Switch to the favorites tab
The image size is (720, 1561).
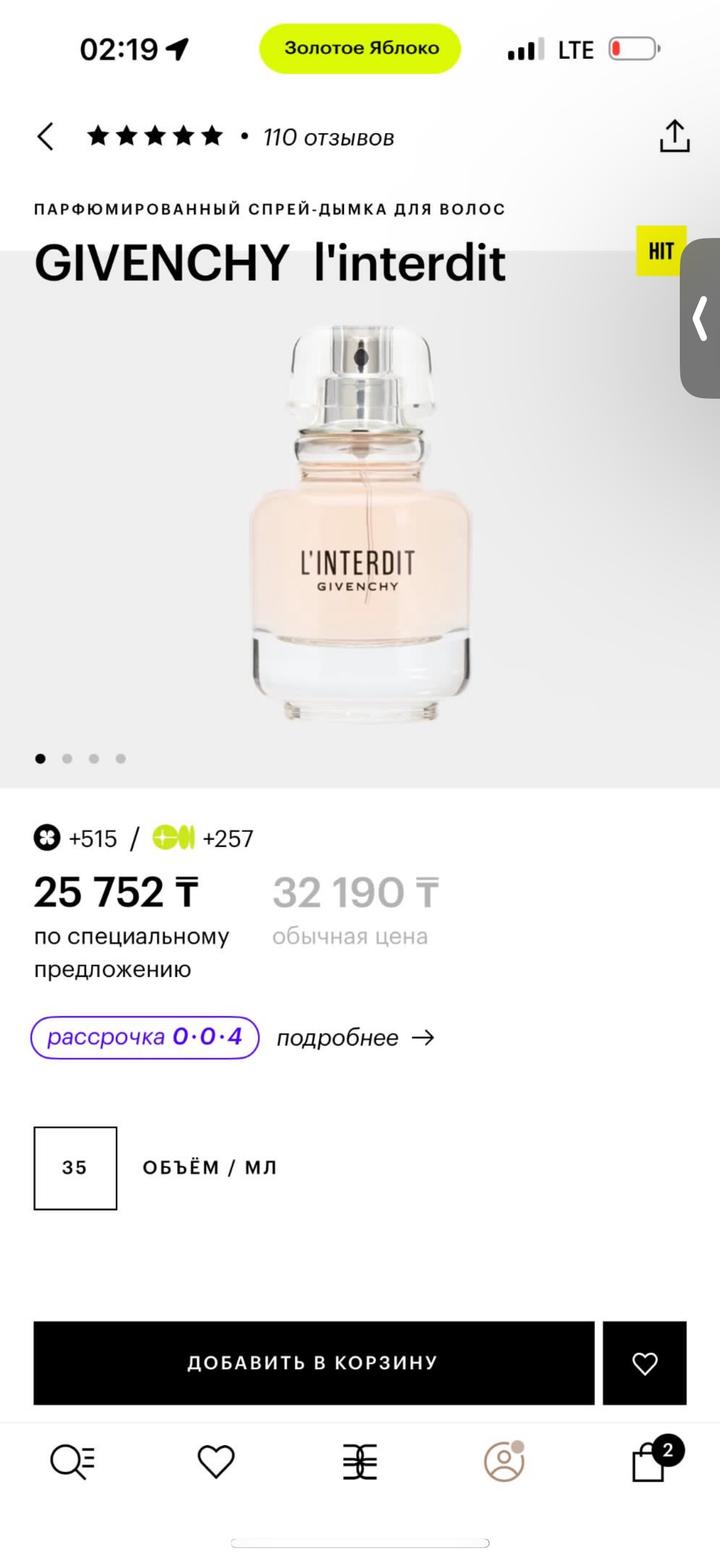click(216, 1462)
